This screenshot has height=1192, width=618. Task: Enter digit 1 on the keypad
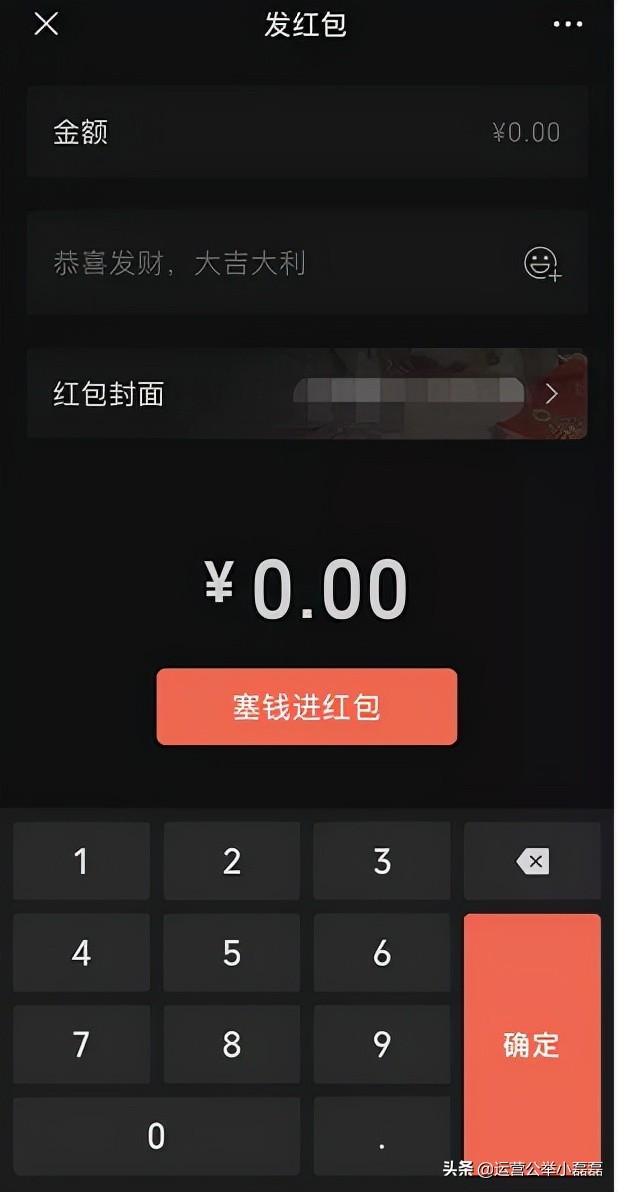coord(81,861)
